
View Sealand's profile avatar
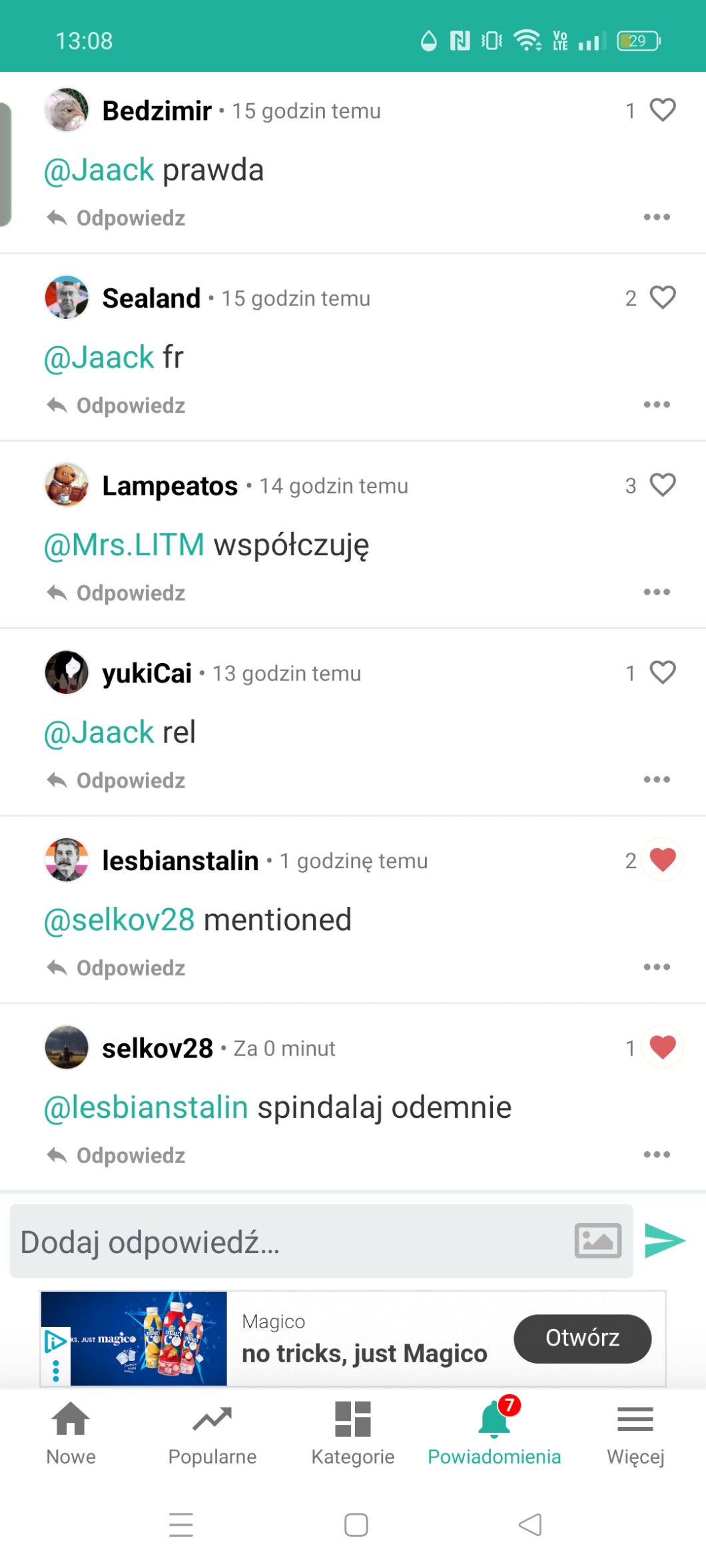pyautogui.click(x=67, y=298)
